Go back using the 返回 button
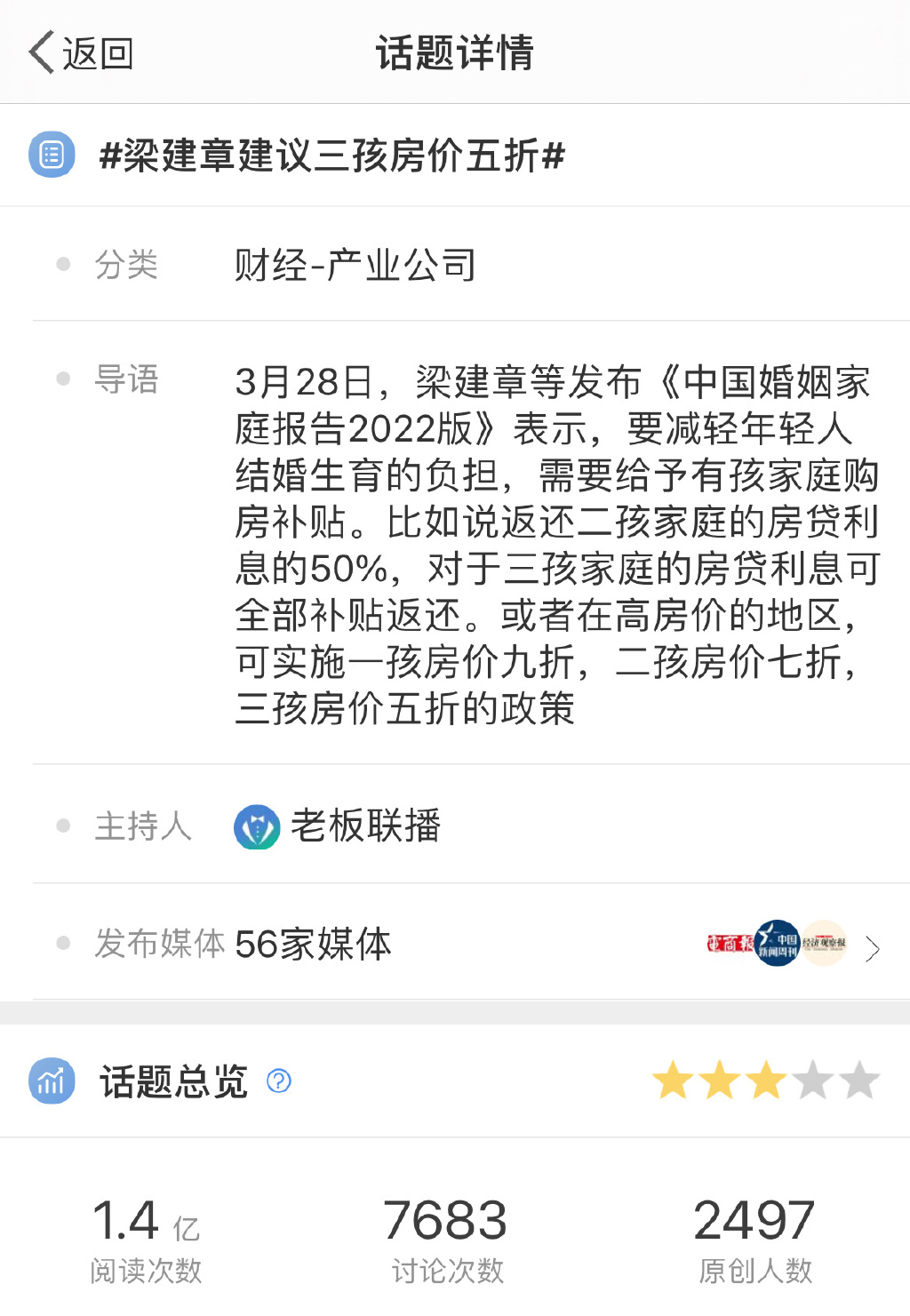The height and width of the screenshot is (1316, 910). point(81,53)
